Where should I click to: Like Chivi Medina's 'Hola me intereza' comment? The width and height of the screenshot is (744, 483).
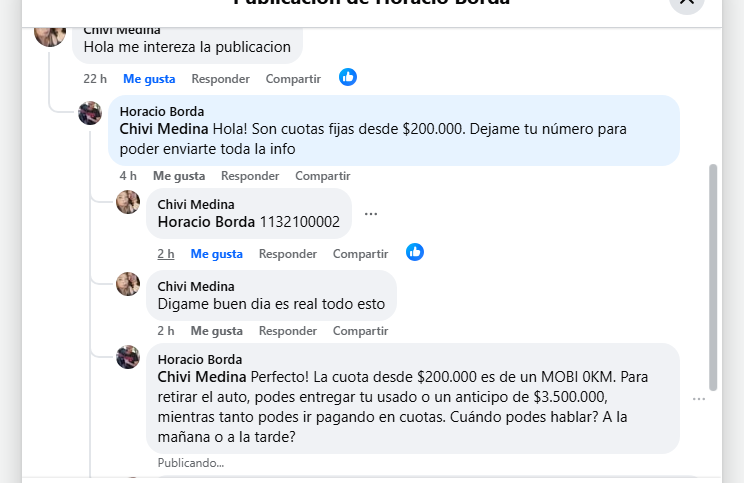tap(149, 78)
